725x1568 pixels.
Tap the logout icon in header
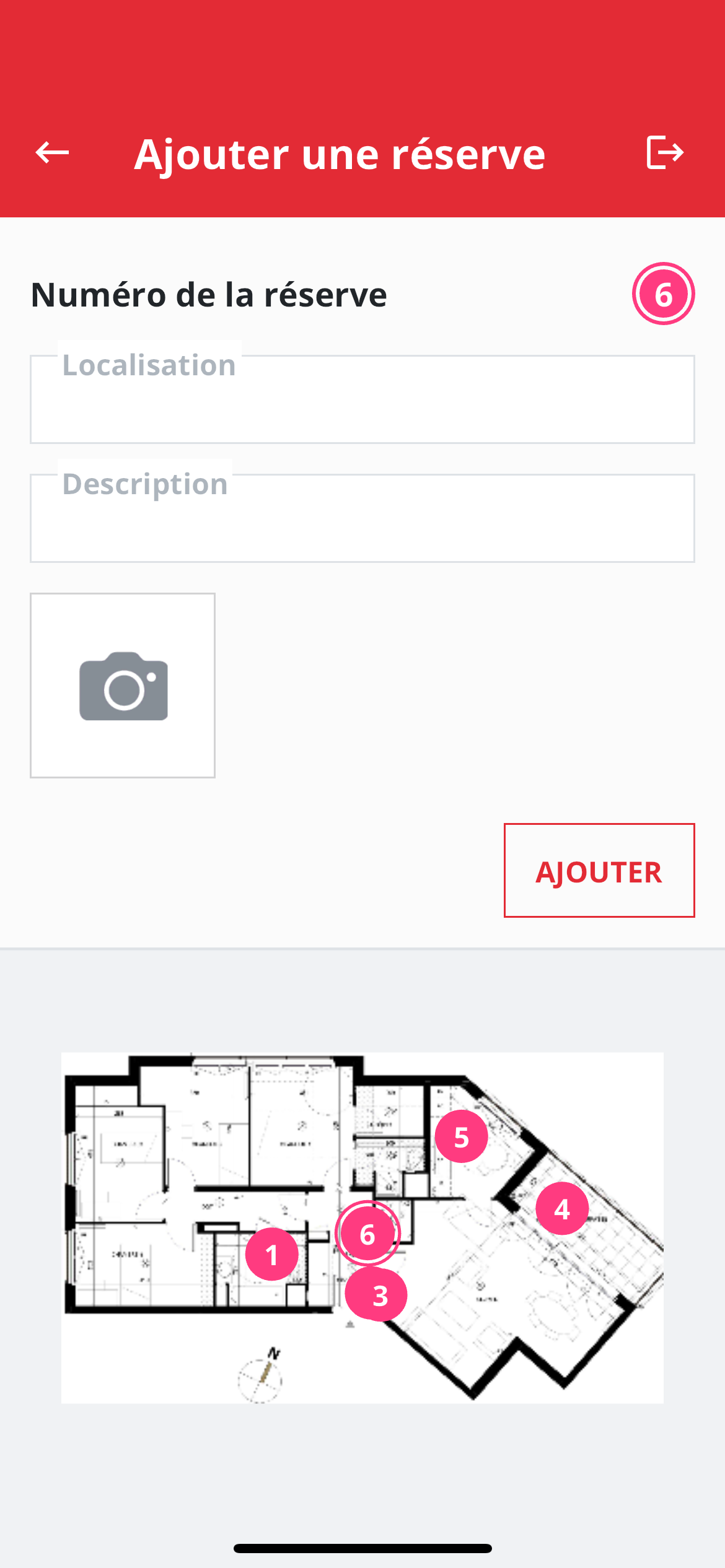tap(665, 152)
